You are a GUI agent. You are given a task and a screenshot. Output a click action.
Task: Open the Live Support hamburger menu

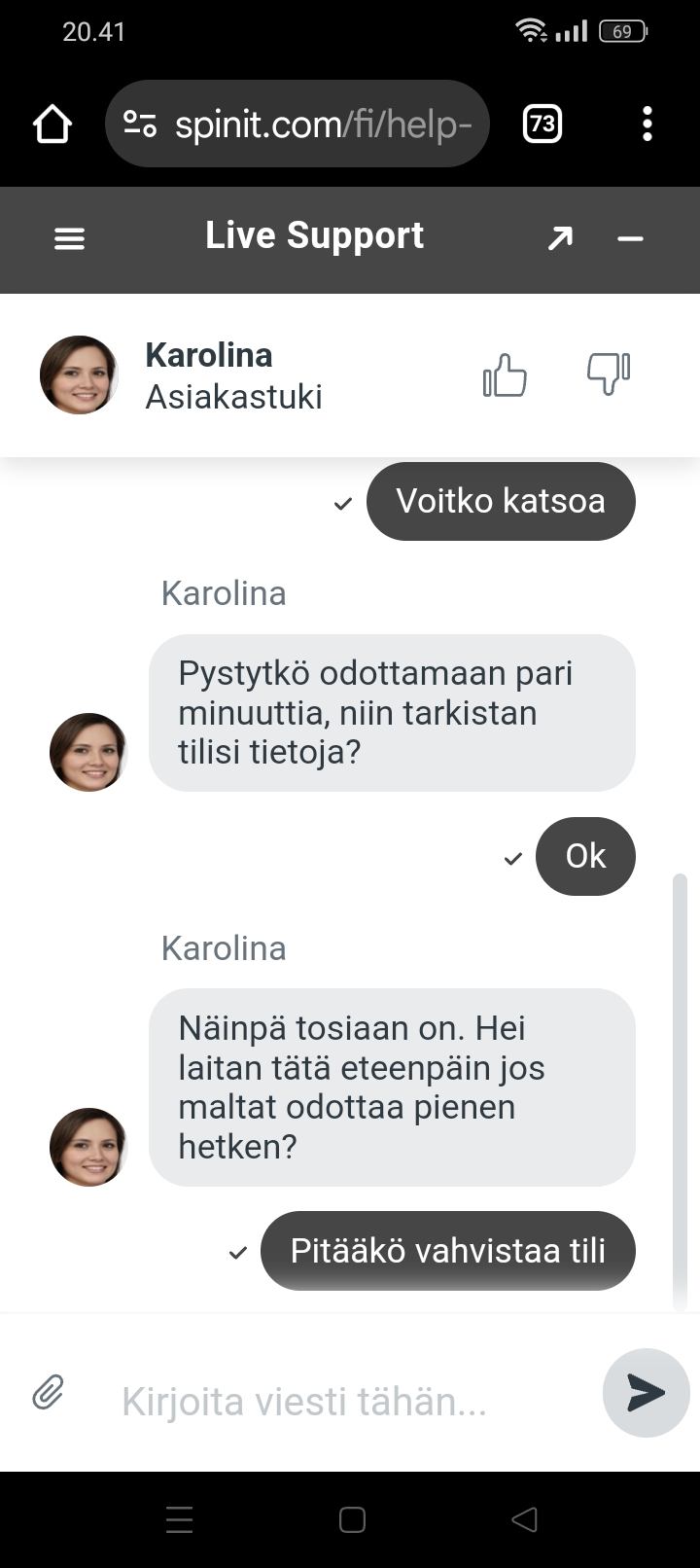[69, 238]
